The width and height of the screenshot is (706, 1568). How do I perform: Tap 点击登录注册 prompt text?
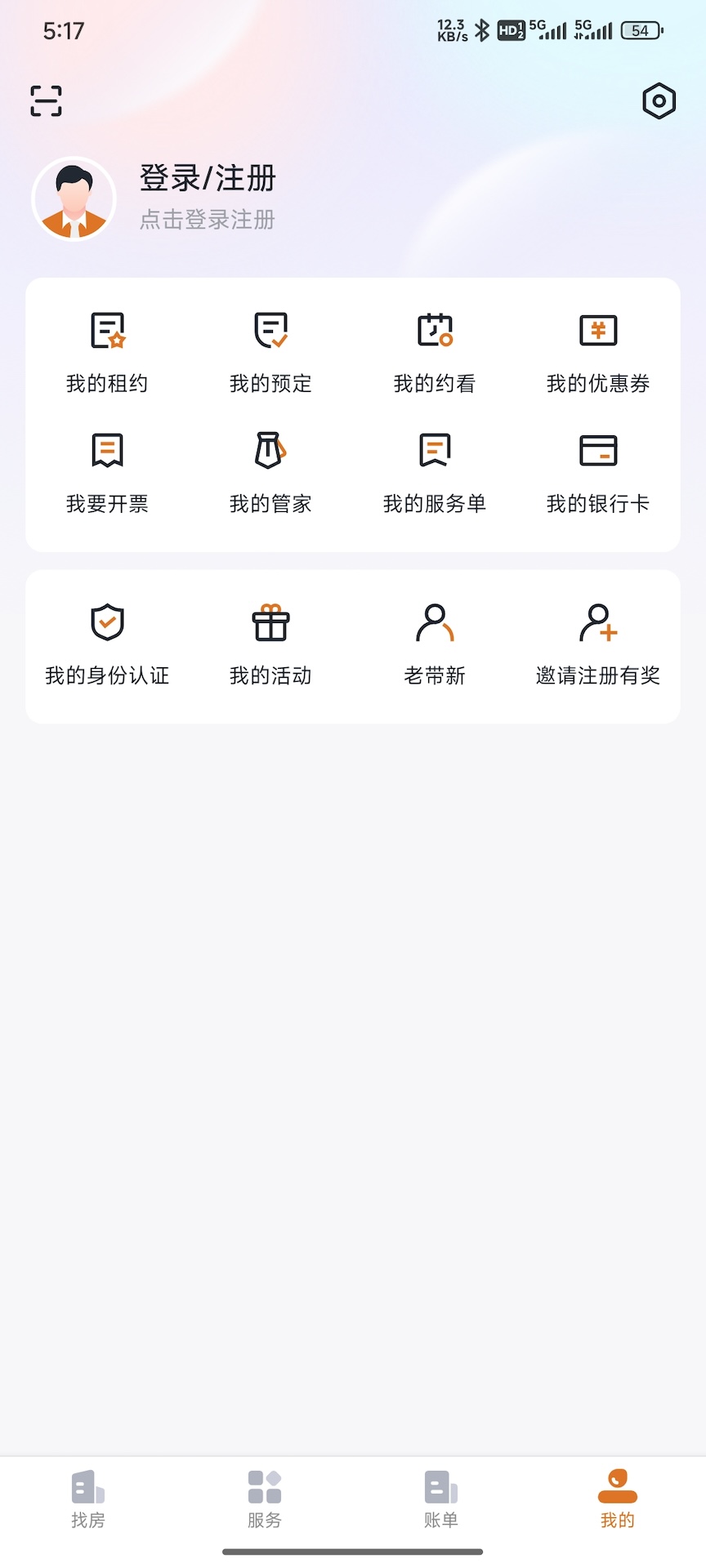click(x=208, y=219)
